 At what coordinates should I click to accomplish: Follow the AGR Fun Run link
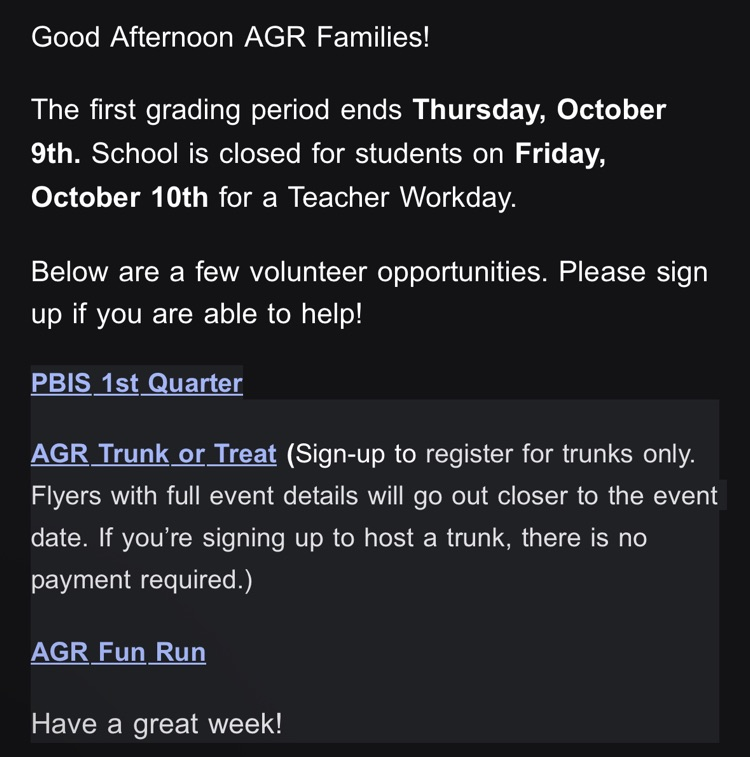(118, 652)
